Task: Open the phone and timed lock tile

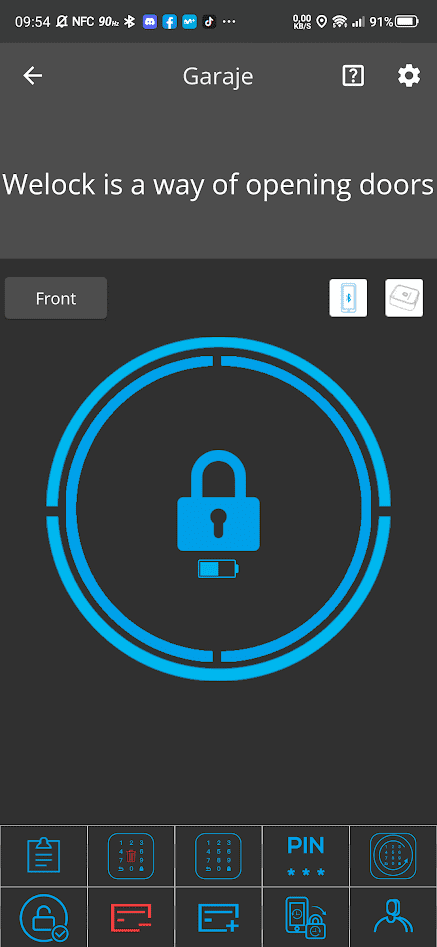Action: 306,917
